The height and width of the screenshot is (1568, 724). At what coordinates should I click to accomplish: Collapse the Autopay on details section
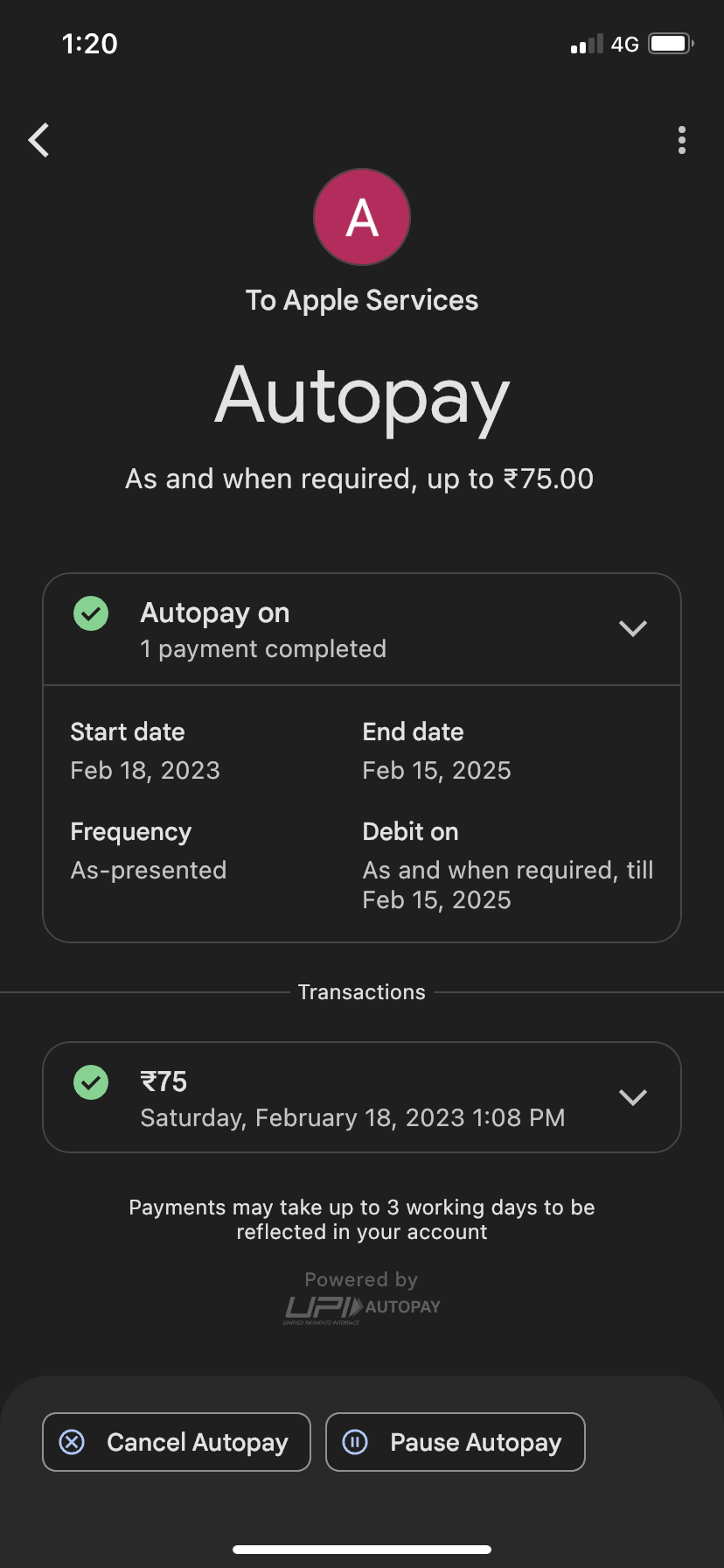[632, 628]
